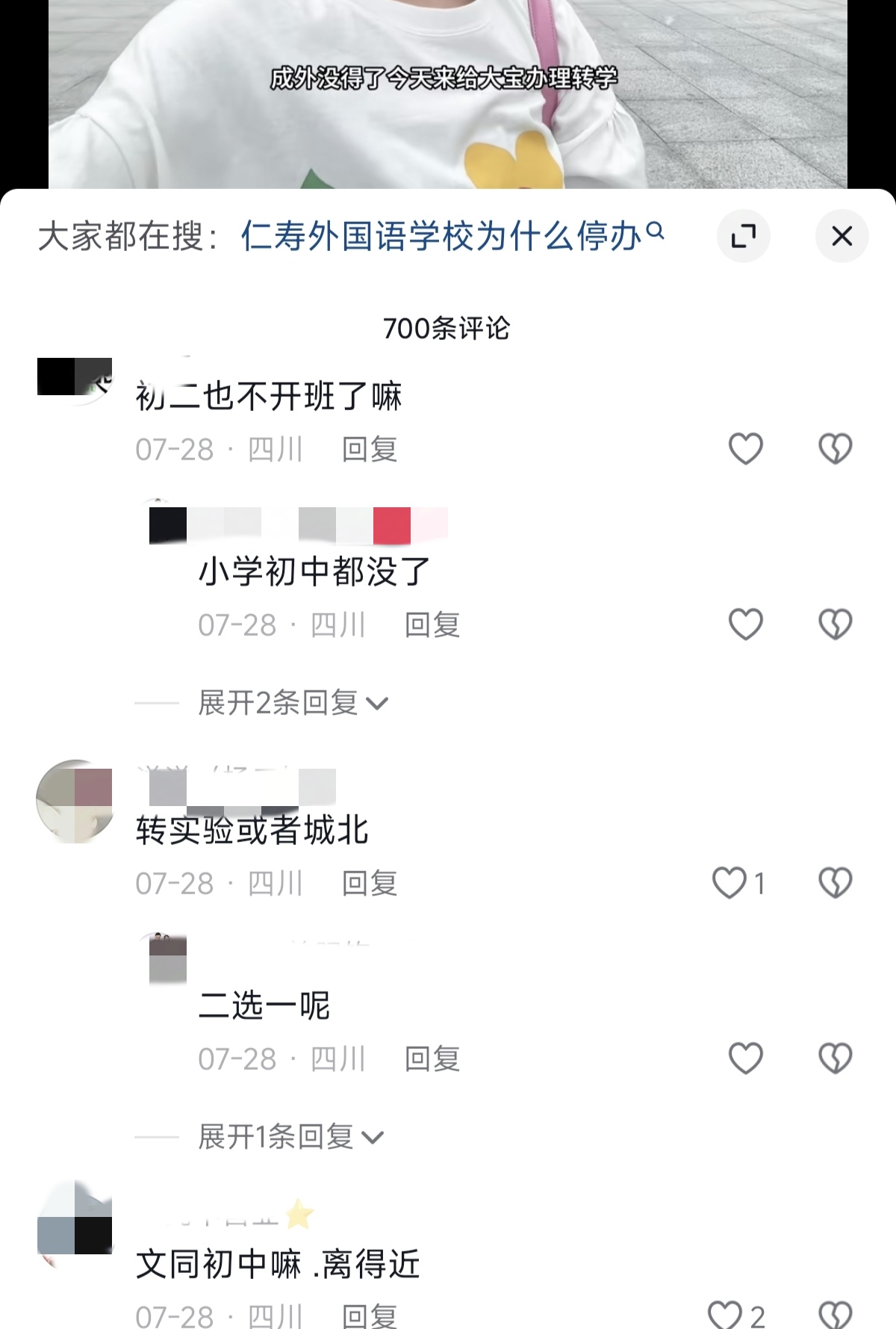Like the reply 小学初中都没了
This screenshot has width=896, height=1329.
(x=745, y=625)
